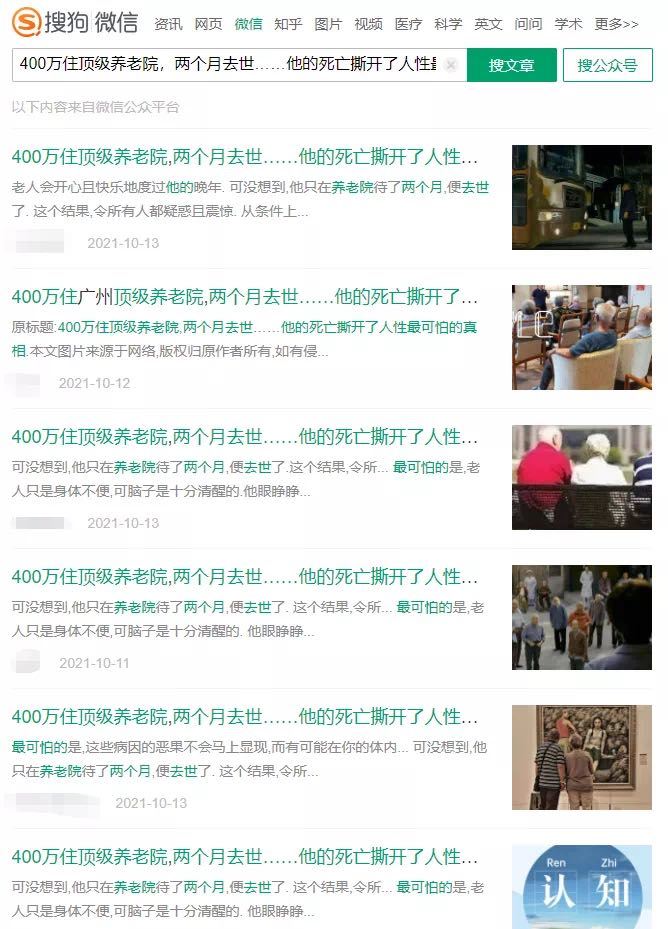The width and height of the screenshot is (668, 929).
Task: Switch to the 网页 tab
Action: [208, 24]
